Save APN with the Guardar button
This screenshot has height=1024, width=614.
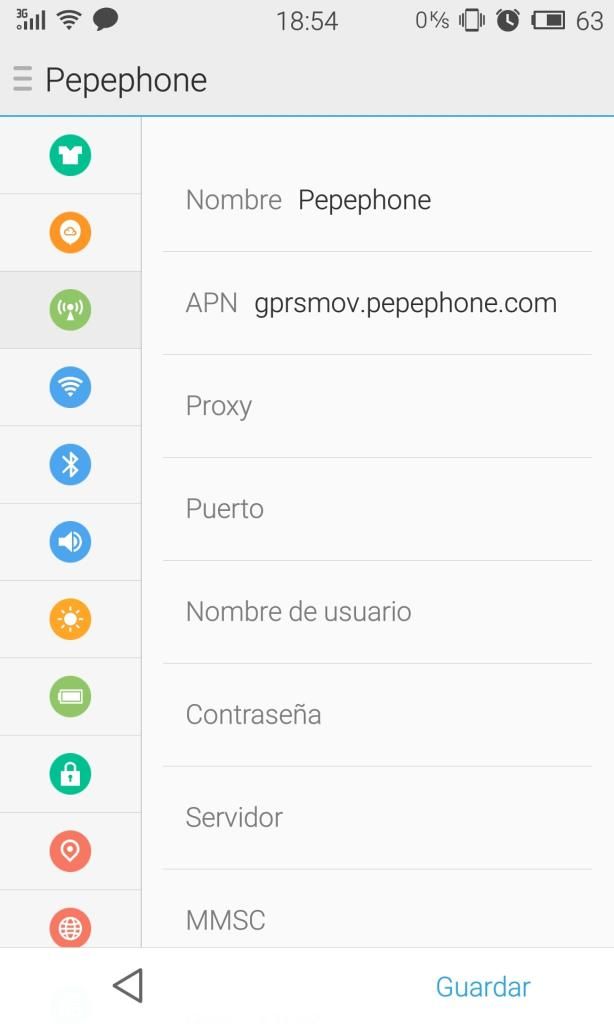coord(482,987)
